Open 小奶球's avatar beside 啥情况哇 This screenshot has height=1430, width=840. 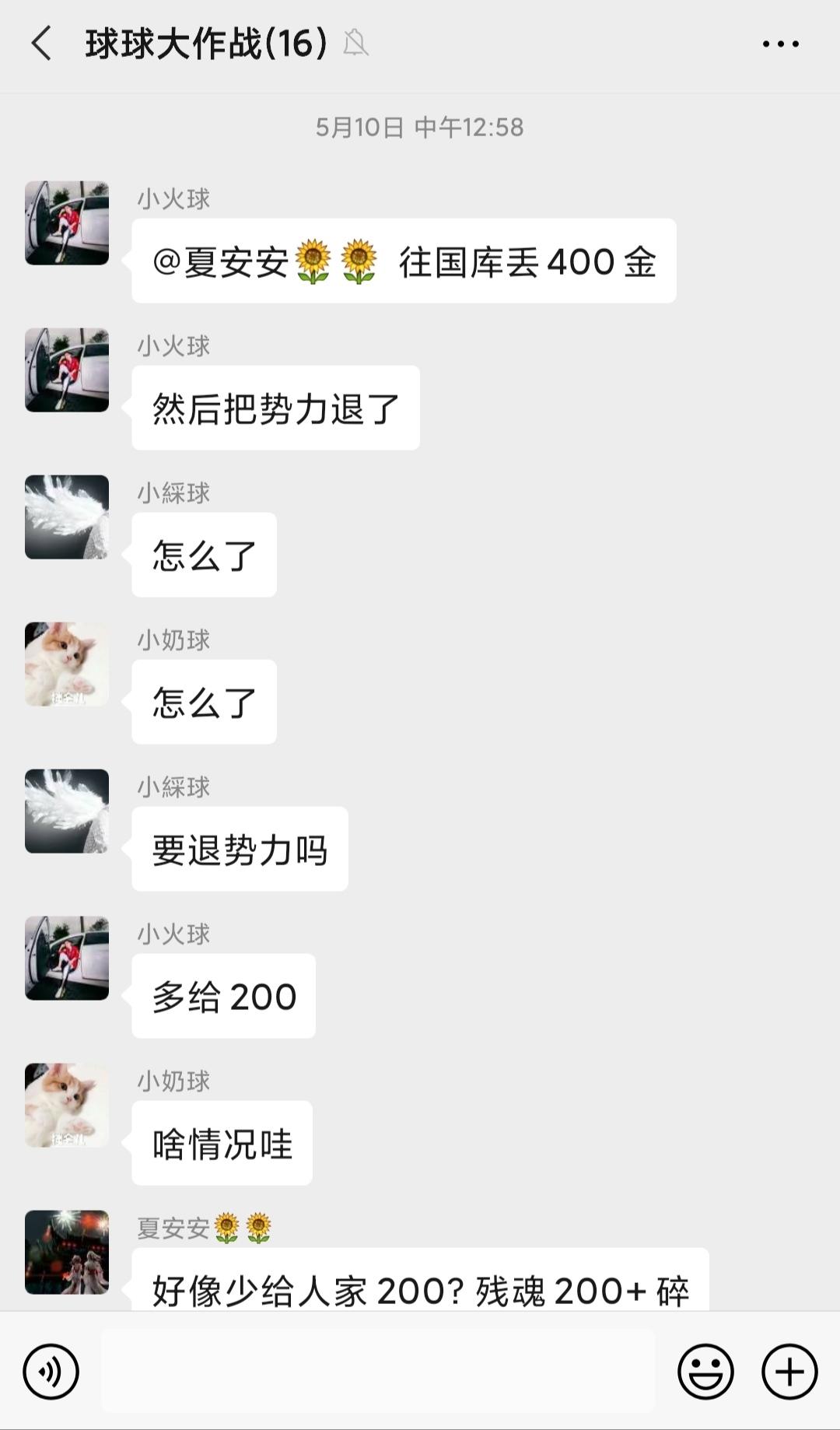coord(67,1105)
